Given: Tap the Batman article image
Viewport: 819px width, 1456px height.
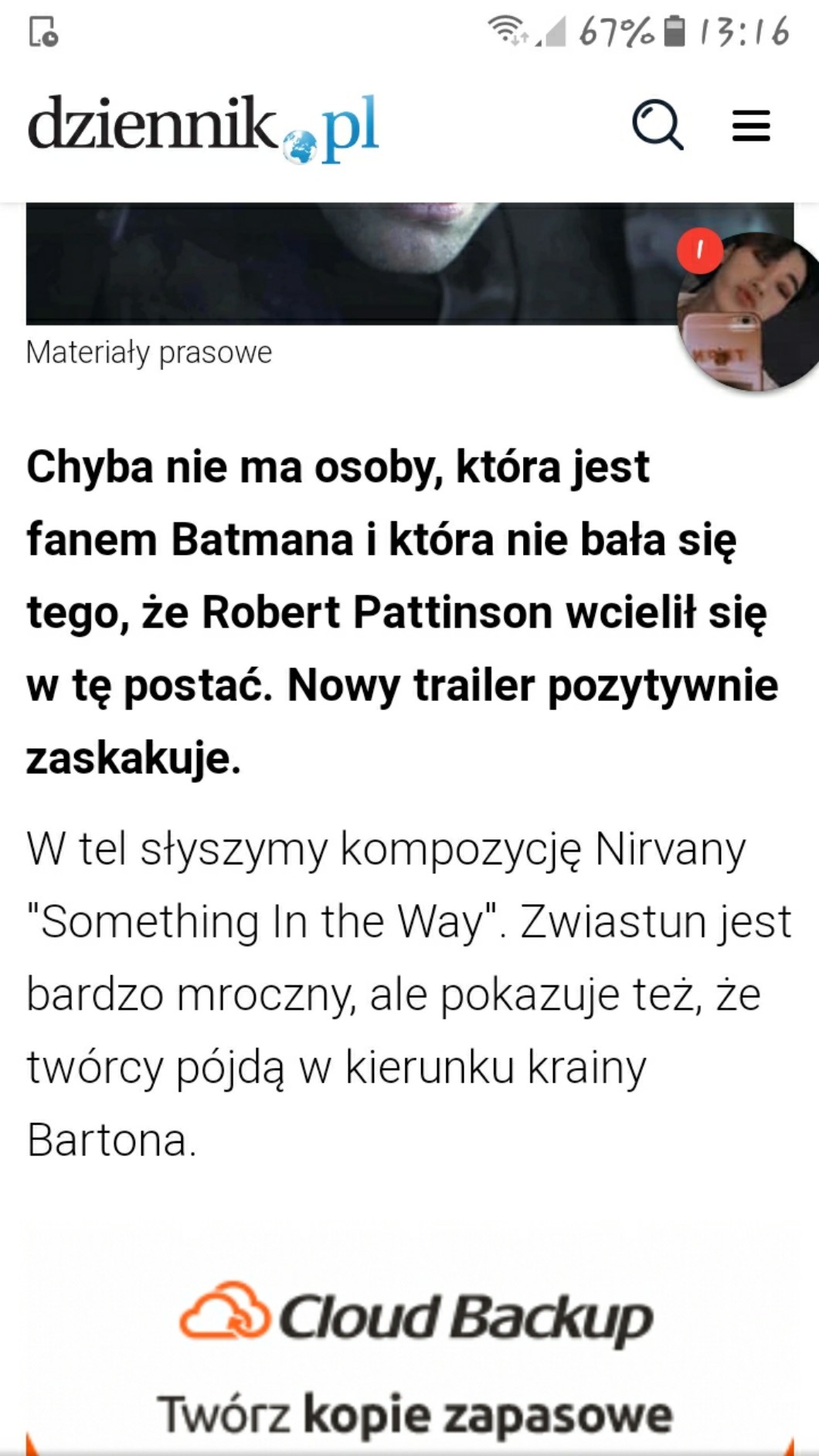Looking at the screenshot, I should 352,264.
